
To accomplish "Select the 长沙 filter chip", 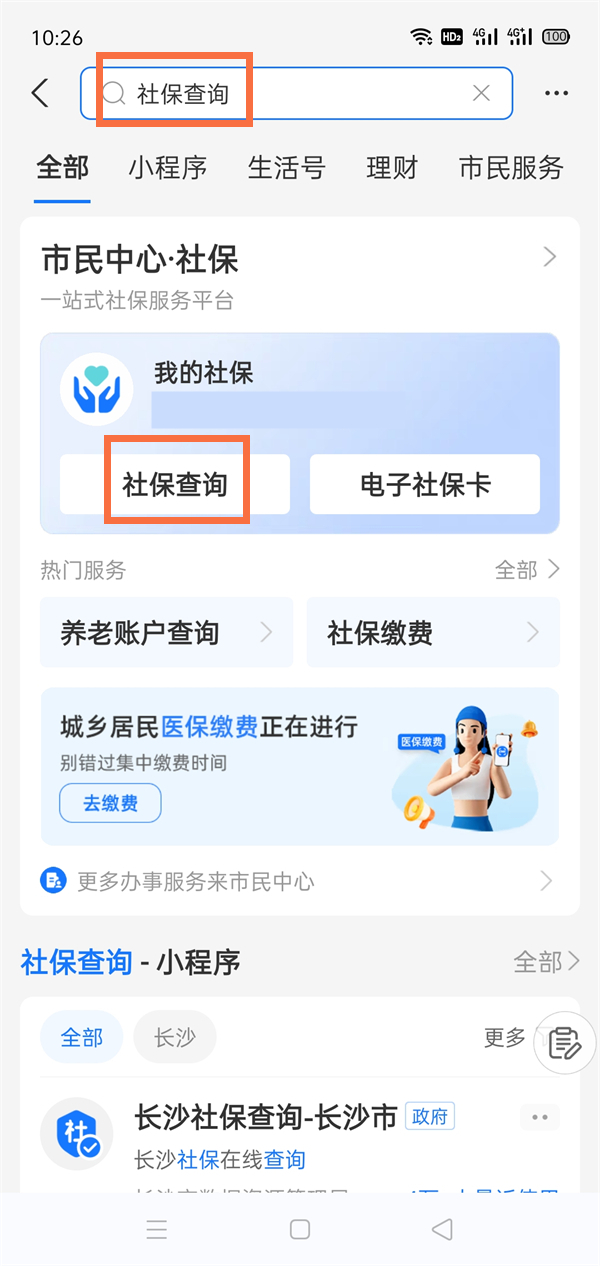I will (x=175, y=1037).
